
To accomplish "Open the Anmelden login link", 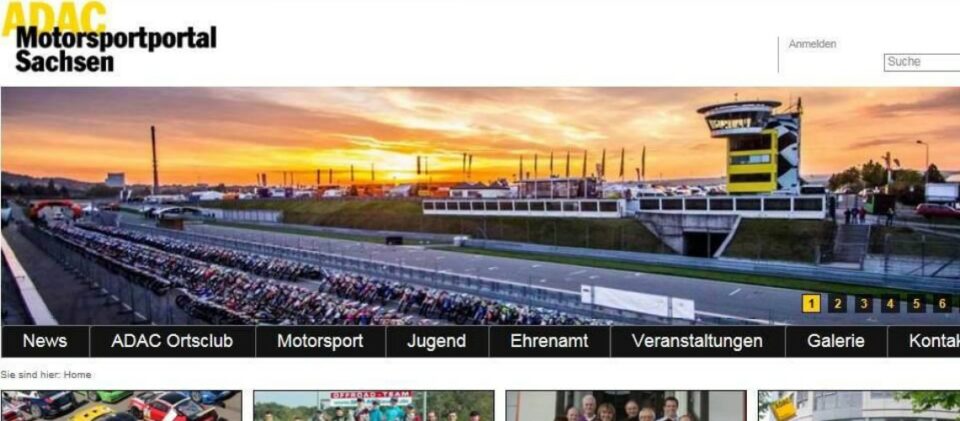I will pos(812,44).
